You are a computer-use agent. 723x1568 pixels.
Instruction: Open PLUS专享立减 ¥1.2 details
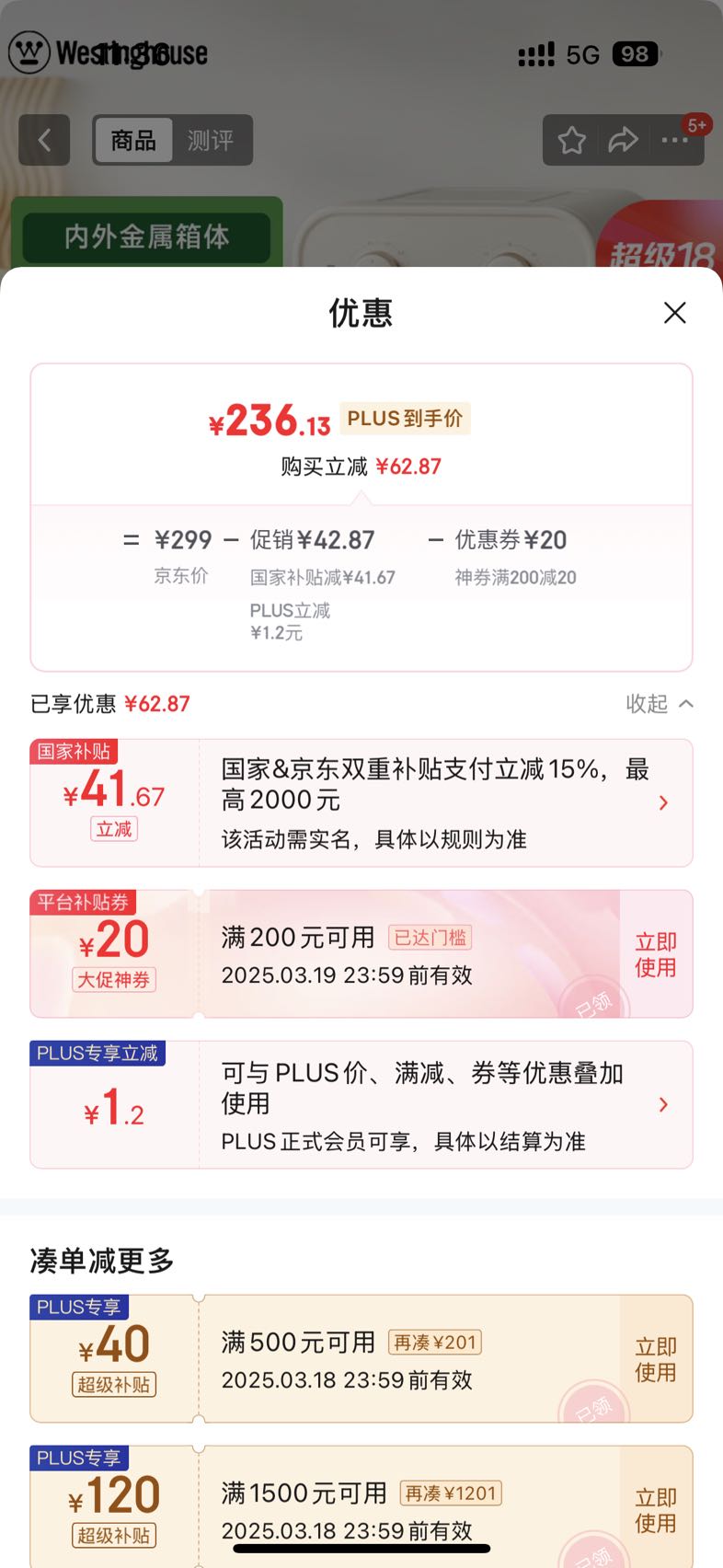click(x=361, y=1104)
